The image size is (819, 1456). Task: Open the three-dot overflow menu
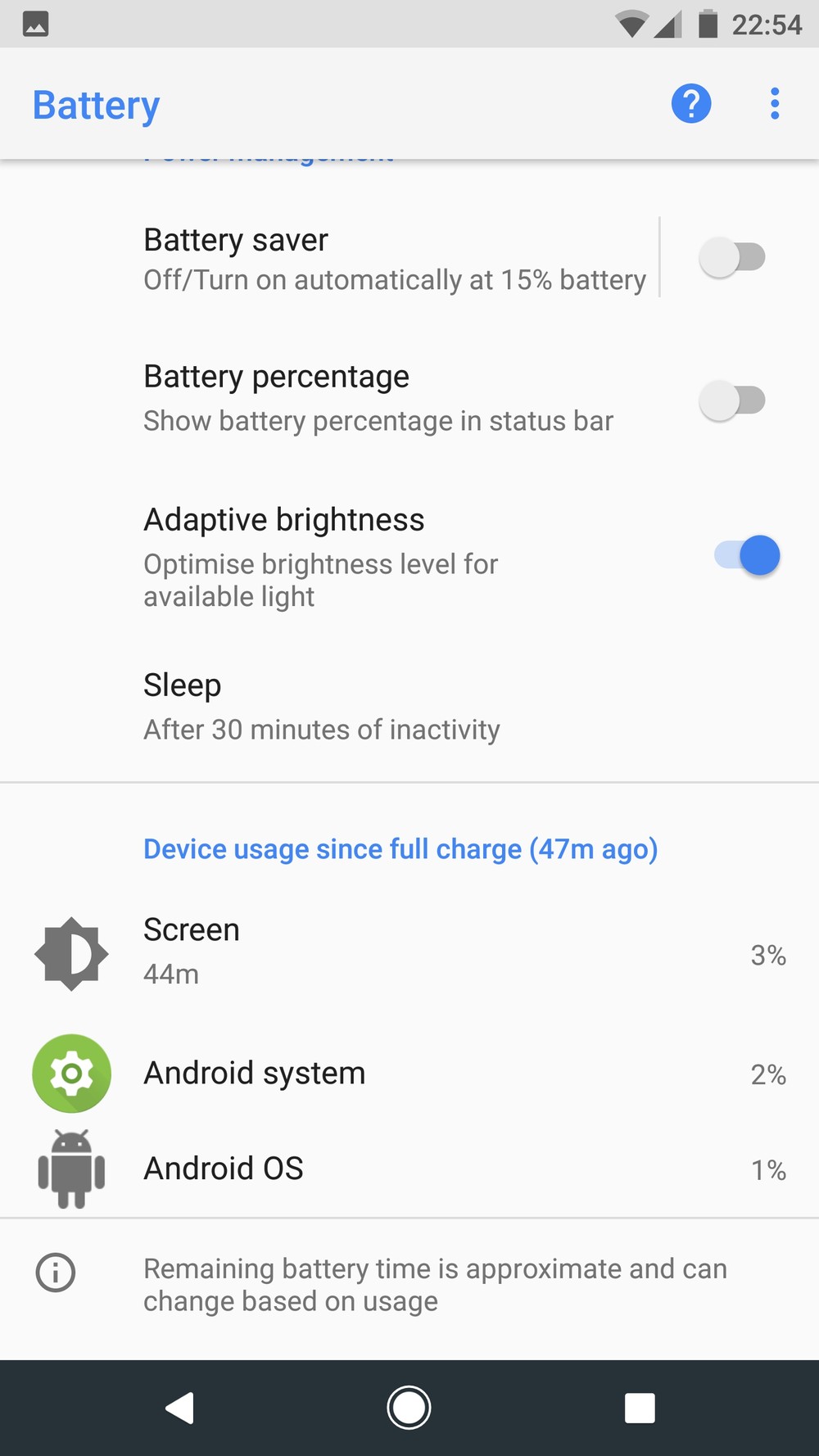point(775,104)
